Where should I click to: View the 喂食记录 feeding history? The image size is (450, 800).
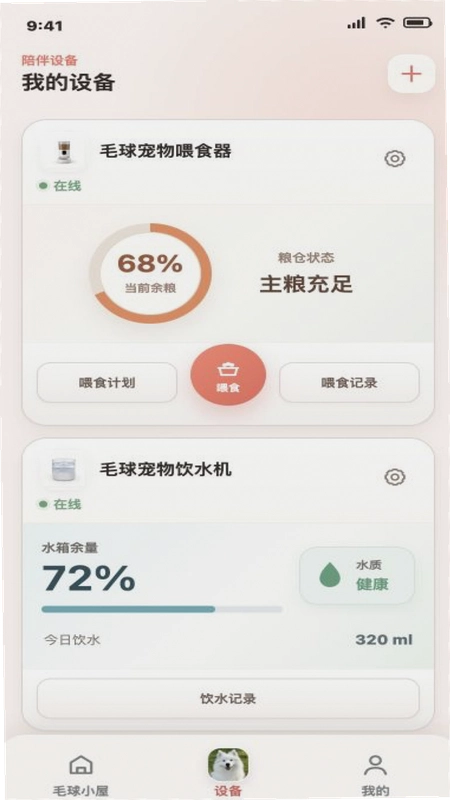pyautogui.click(x=349, y=383)
